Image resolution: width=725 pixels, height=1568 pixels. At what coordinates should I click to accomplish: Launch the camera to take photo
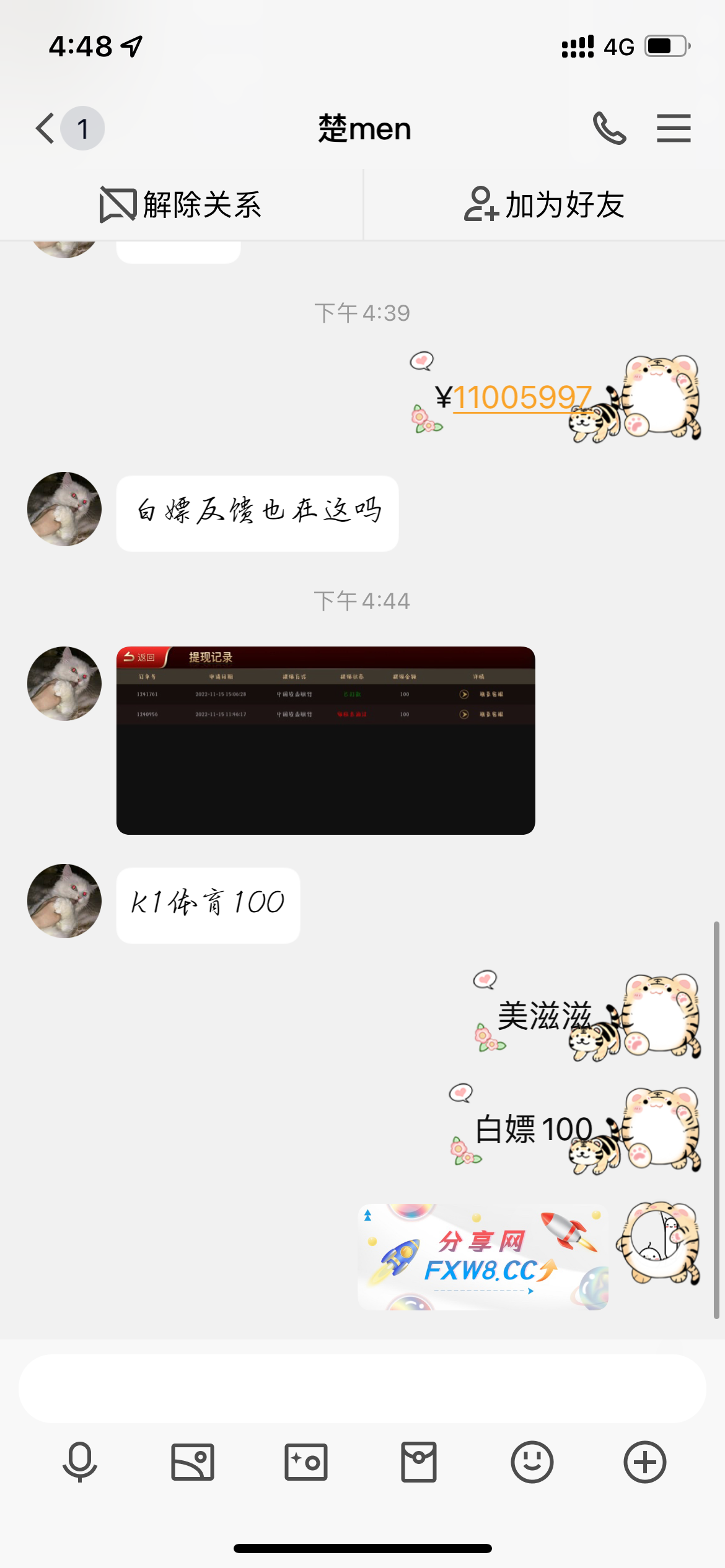click(x=306, y=1462)
